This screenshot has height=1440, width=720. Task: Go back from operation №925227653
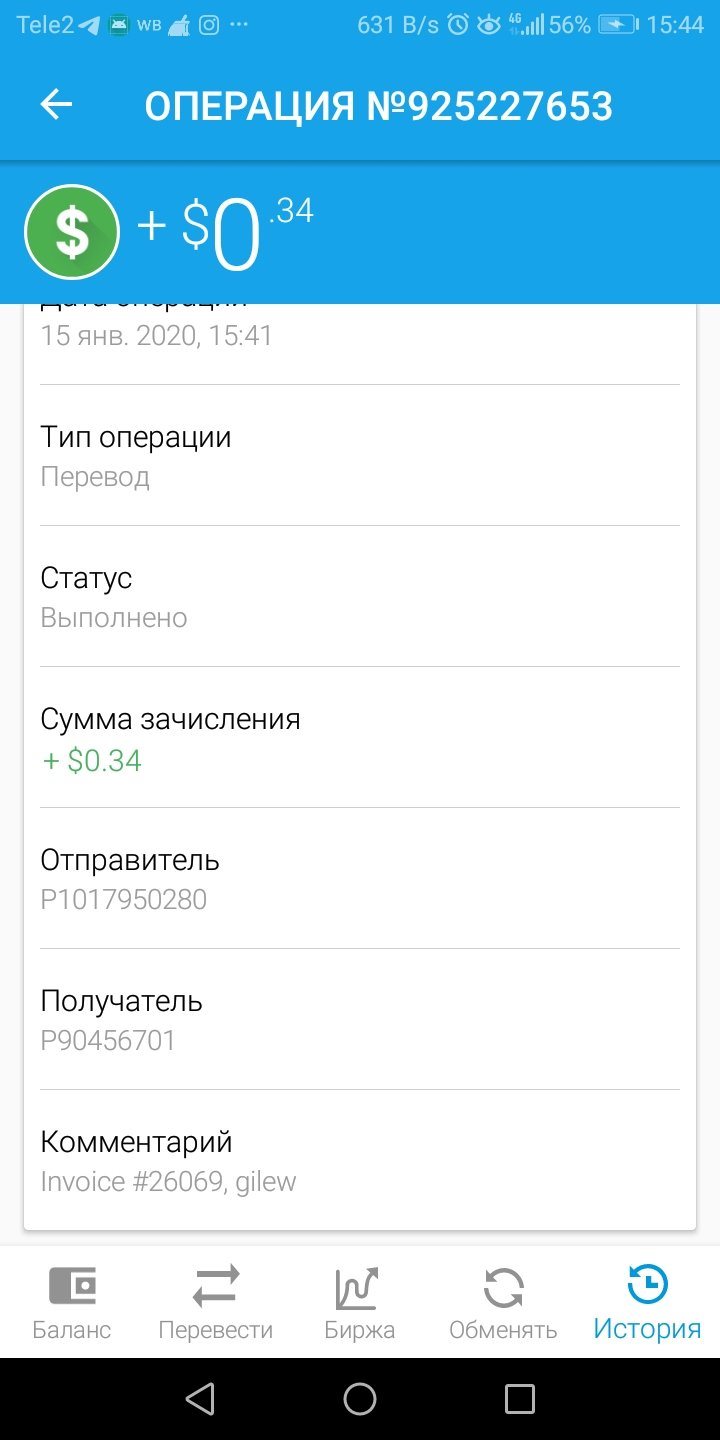tap(56, 105)
